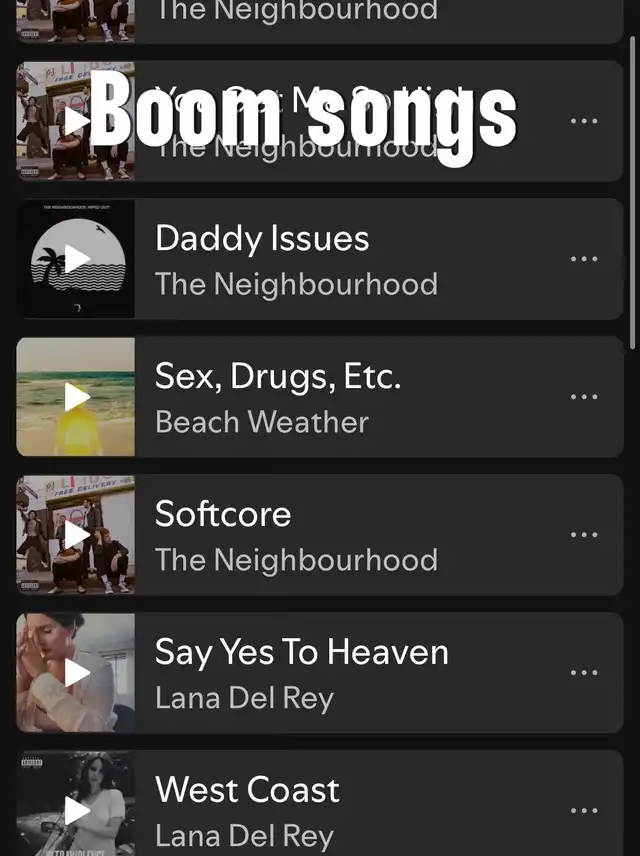
Task: Play Softcore by The Neighbourhood
Action: click(77, 535)
